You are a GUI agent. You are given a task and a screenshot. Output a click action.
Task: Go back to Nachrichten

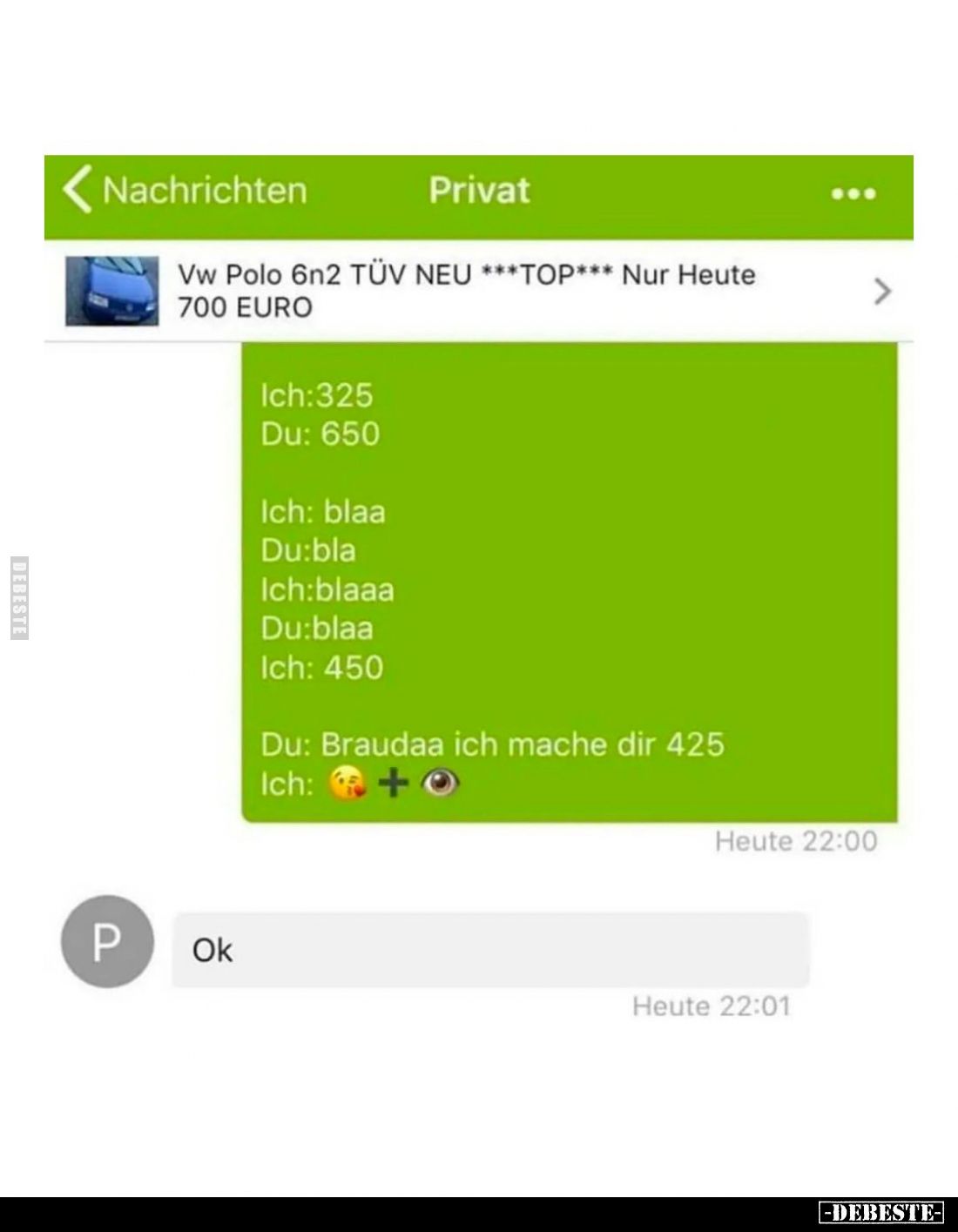tap(185, 191)
